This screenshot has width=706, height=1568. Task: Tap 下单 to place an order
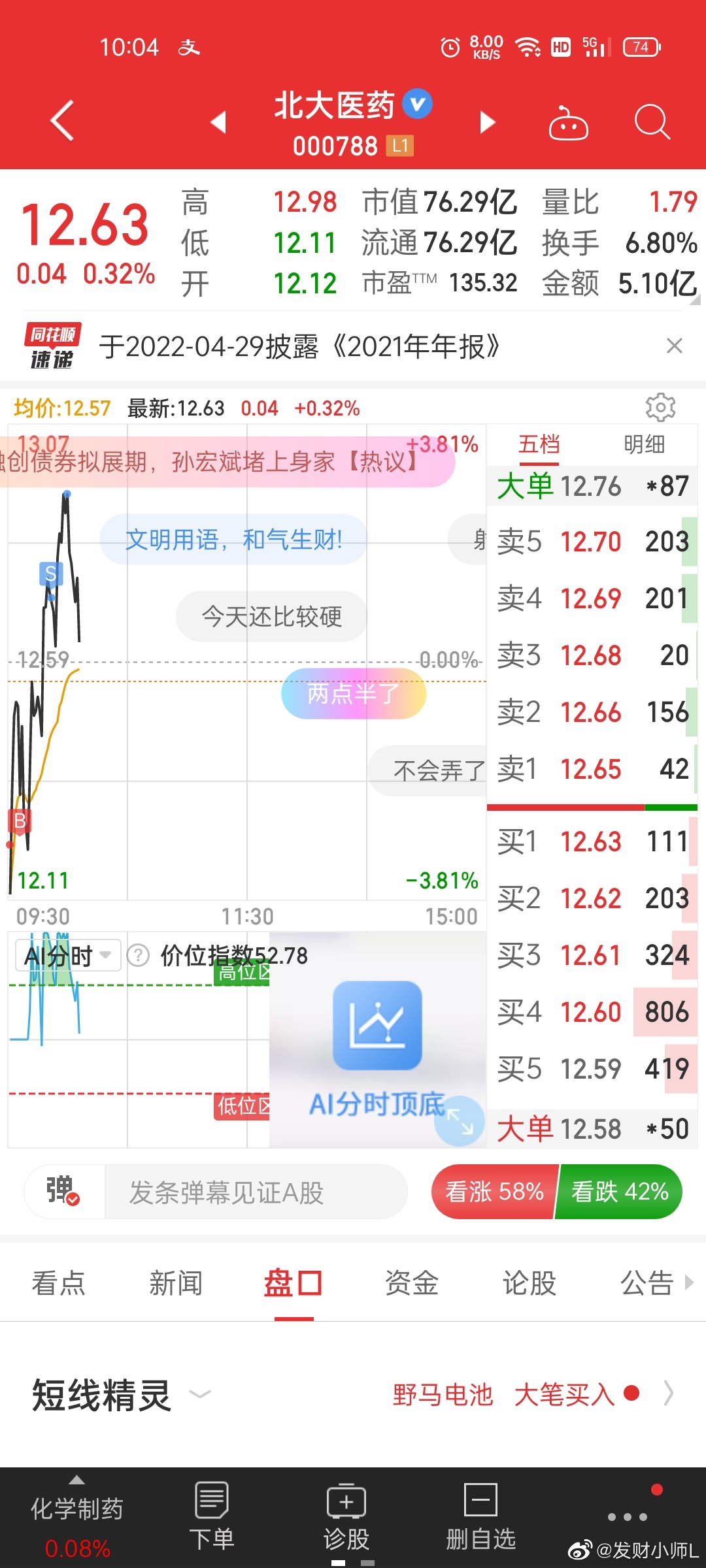point(212,1517)
